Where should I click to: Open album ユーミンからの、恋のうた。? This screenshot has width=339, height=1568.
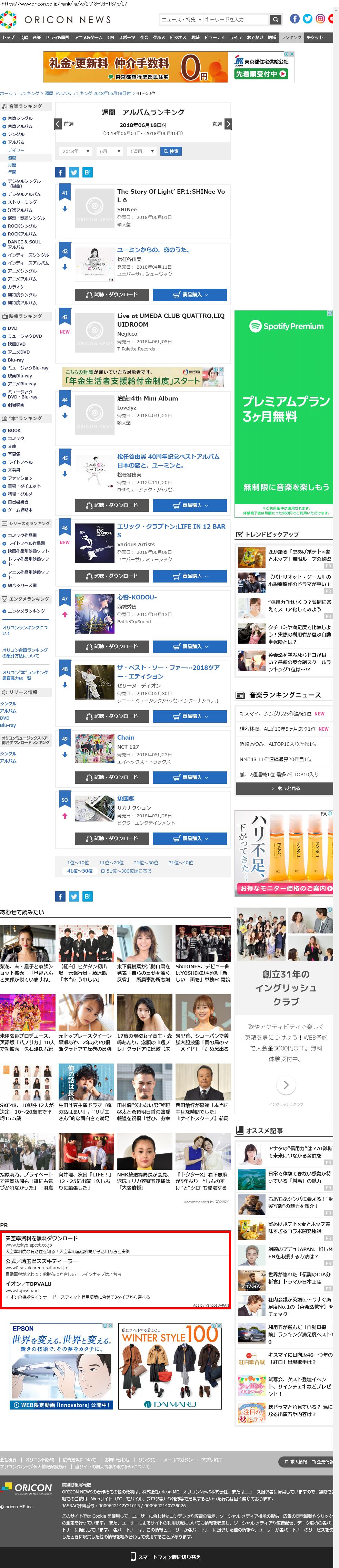tap(153, 250)
